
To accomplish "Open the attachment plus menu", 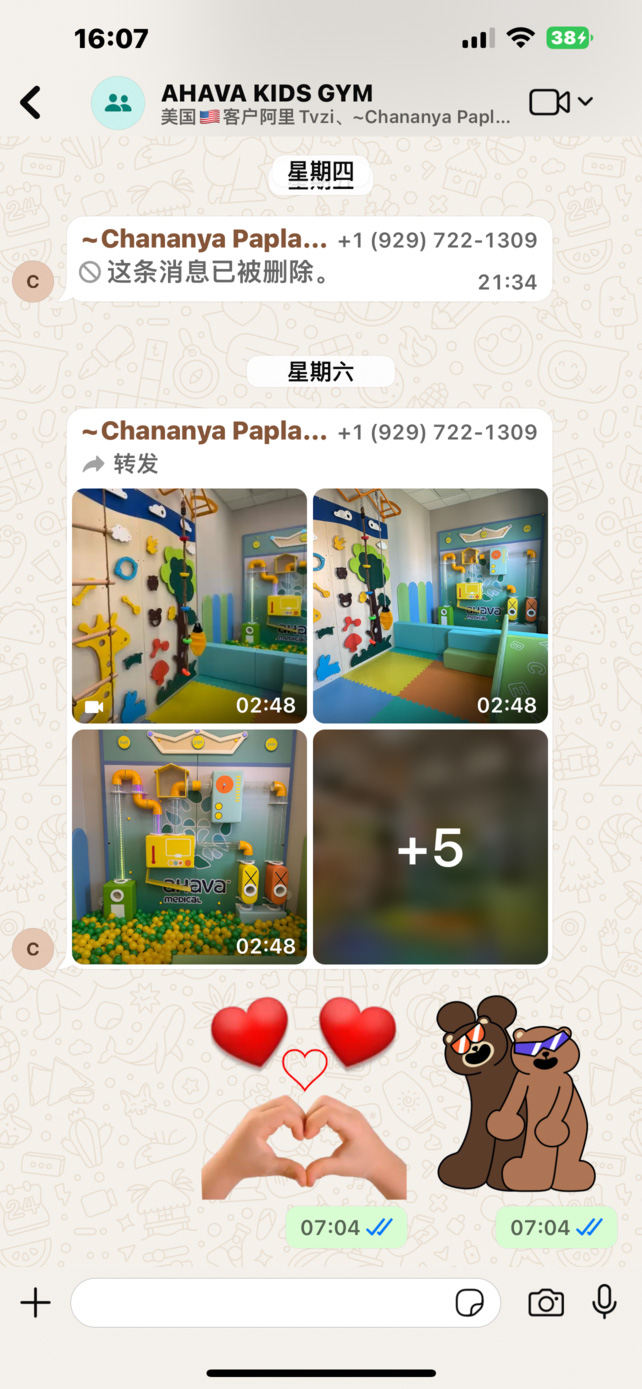I will 35,1302.
